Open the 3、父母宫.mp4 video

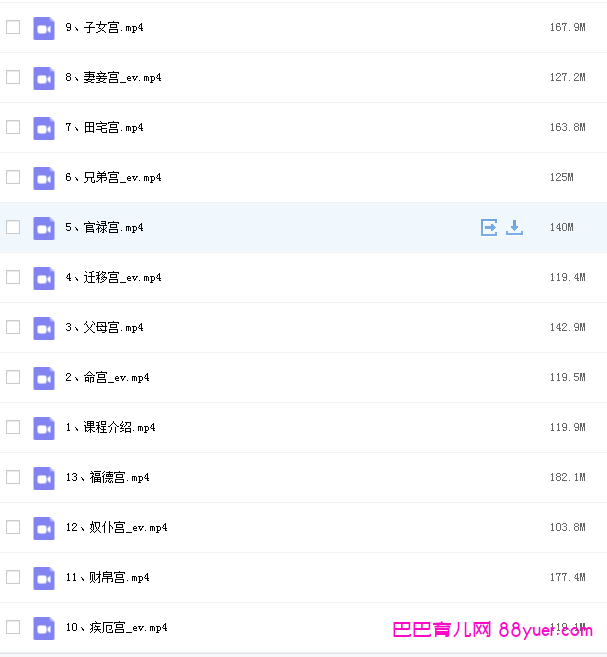[104, 327]
